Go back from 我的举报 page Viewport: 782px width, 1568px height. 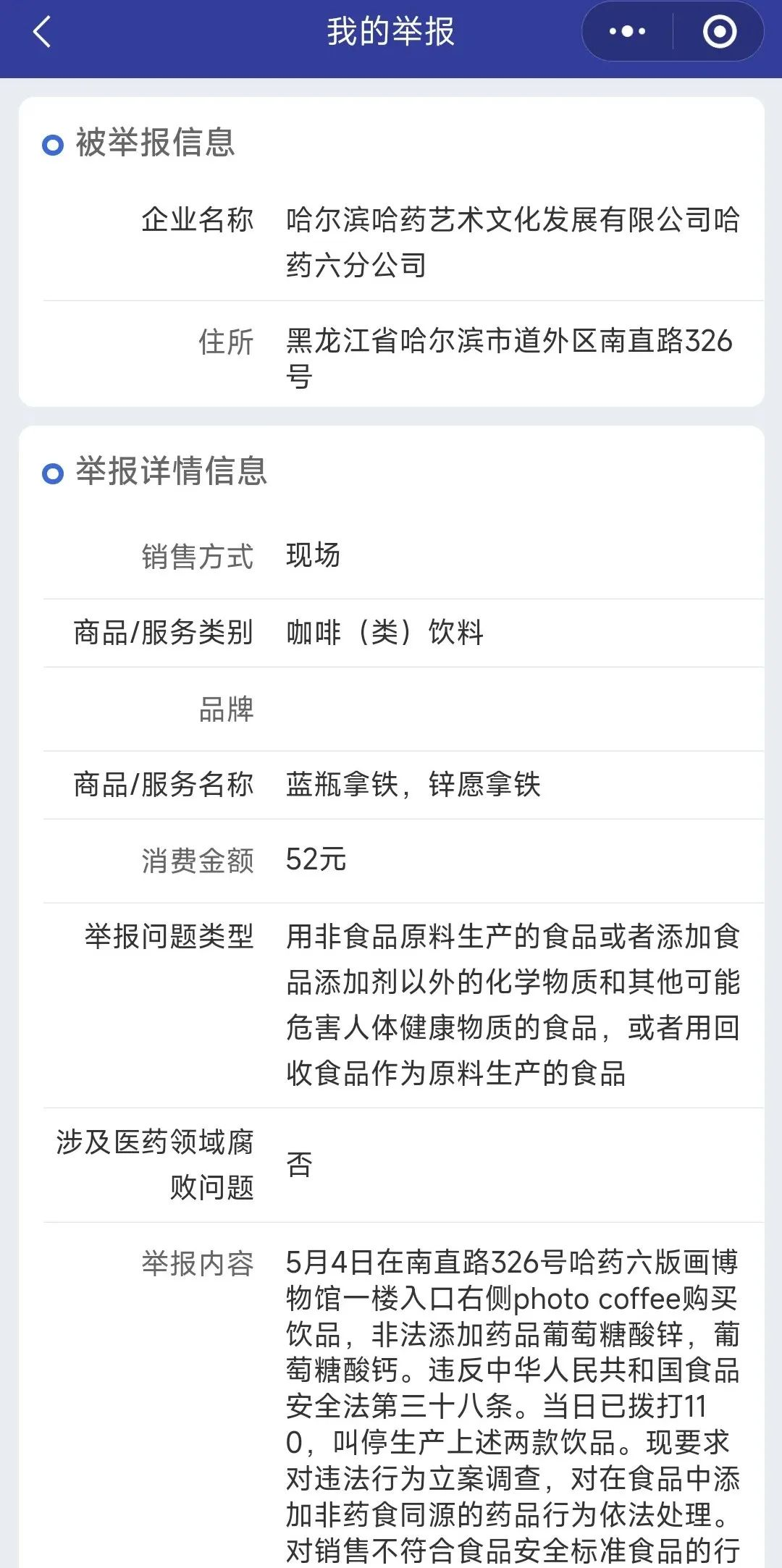coord(42,32)
